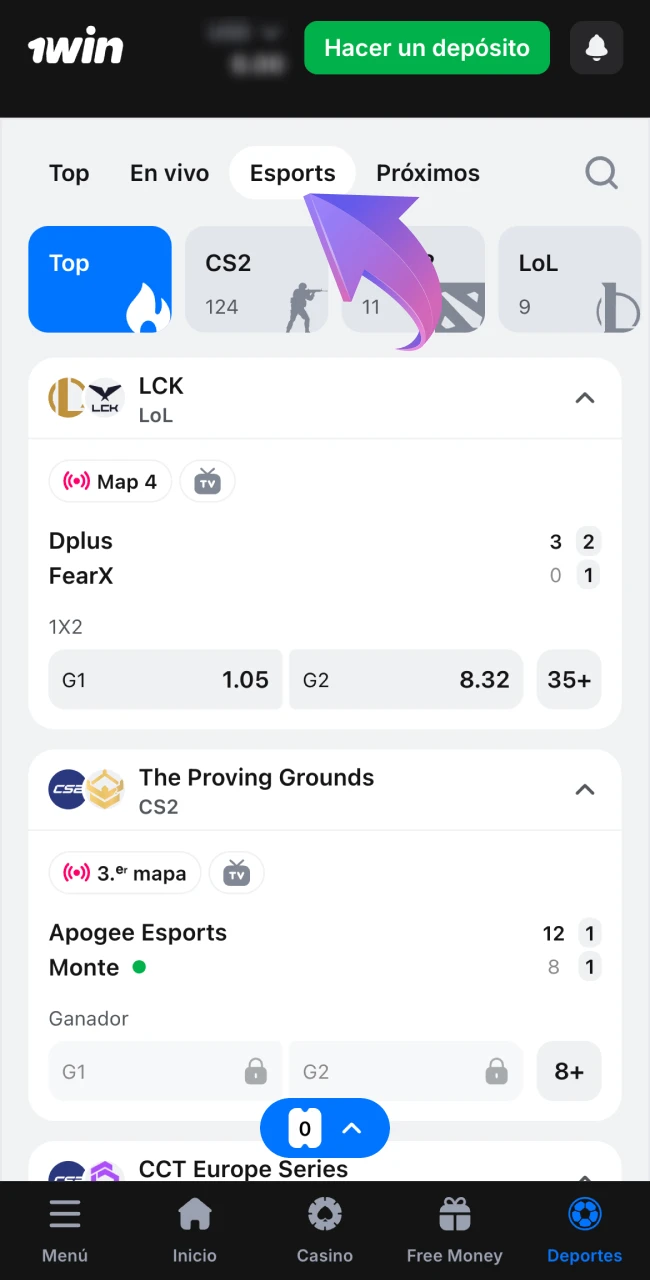The image size is (650, 1280).
Task: Expand the bet slip counter
Action: (325, 1129)
